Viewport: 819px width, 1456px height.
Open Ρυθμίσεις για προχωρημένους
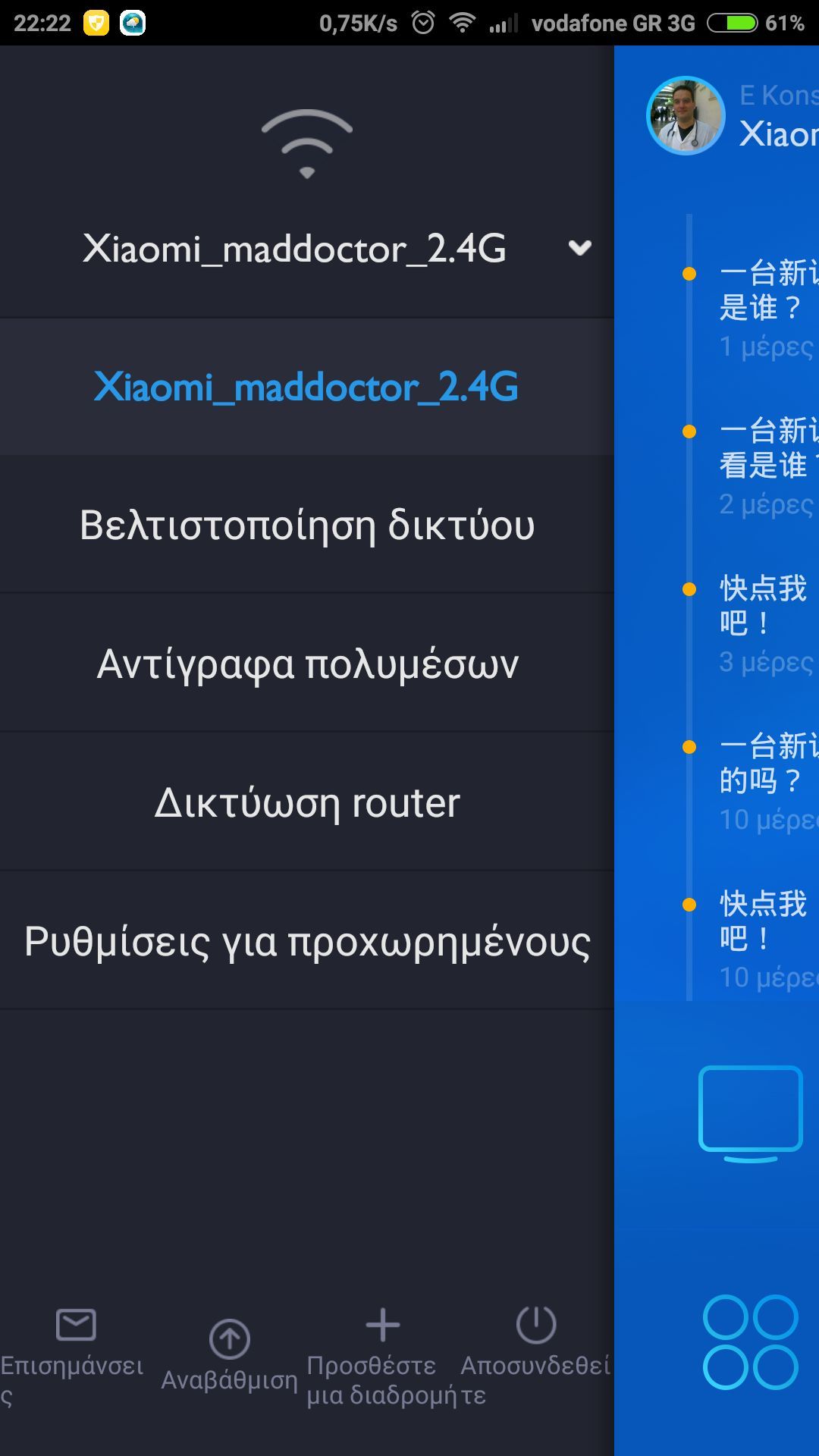pyautogui.click(x=306, y=941)
